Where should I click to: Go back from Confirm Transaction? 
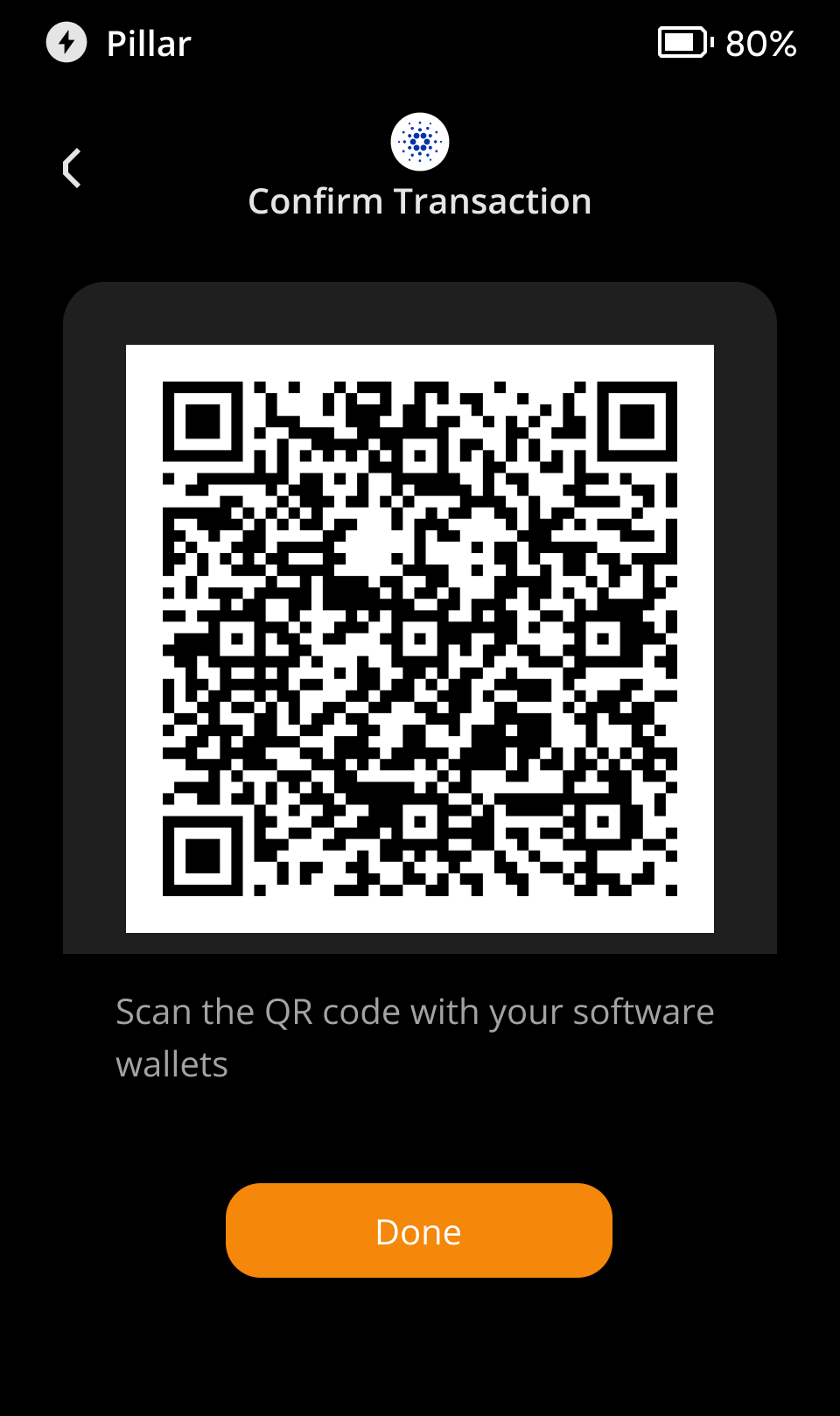[x=72, y=168]
